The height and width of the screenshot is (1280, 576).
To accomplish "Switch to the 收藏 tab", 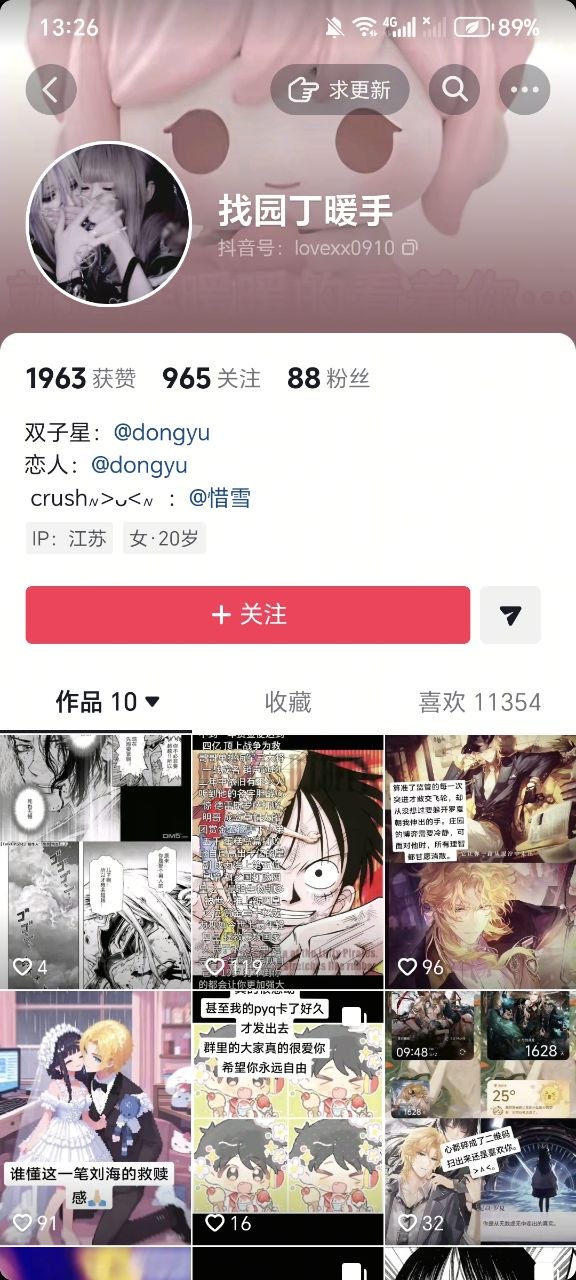I will click(x=288, y=702).
